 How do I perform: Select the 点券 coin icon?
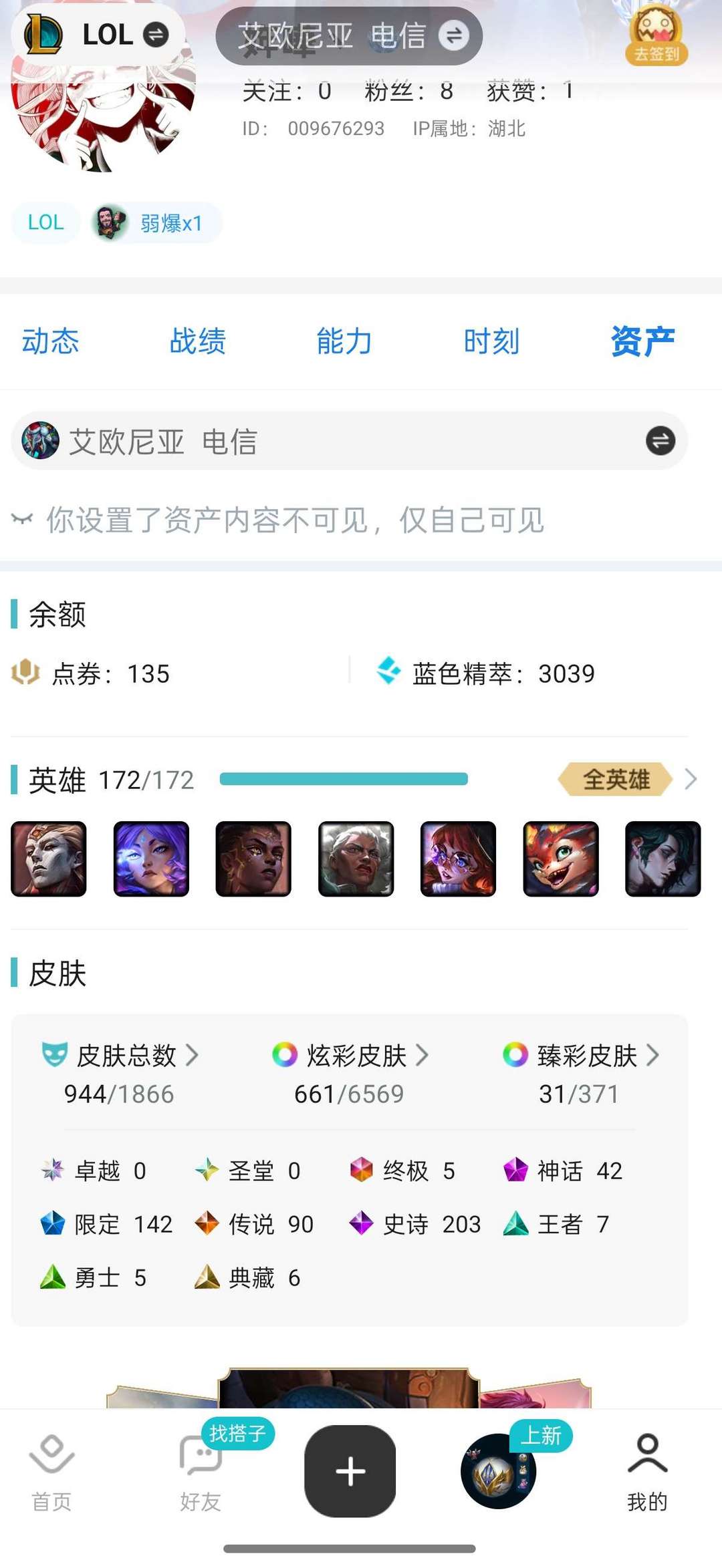click(x=28, y=674)
